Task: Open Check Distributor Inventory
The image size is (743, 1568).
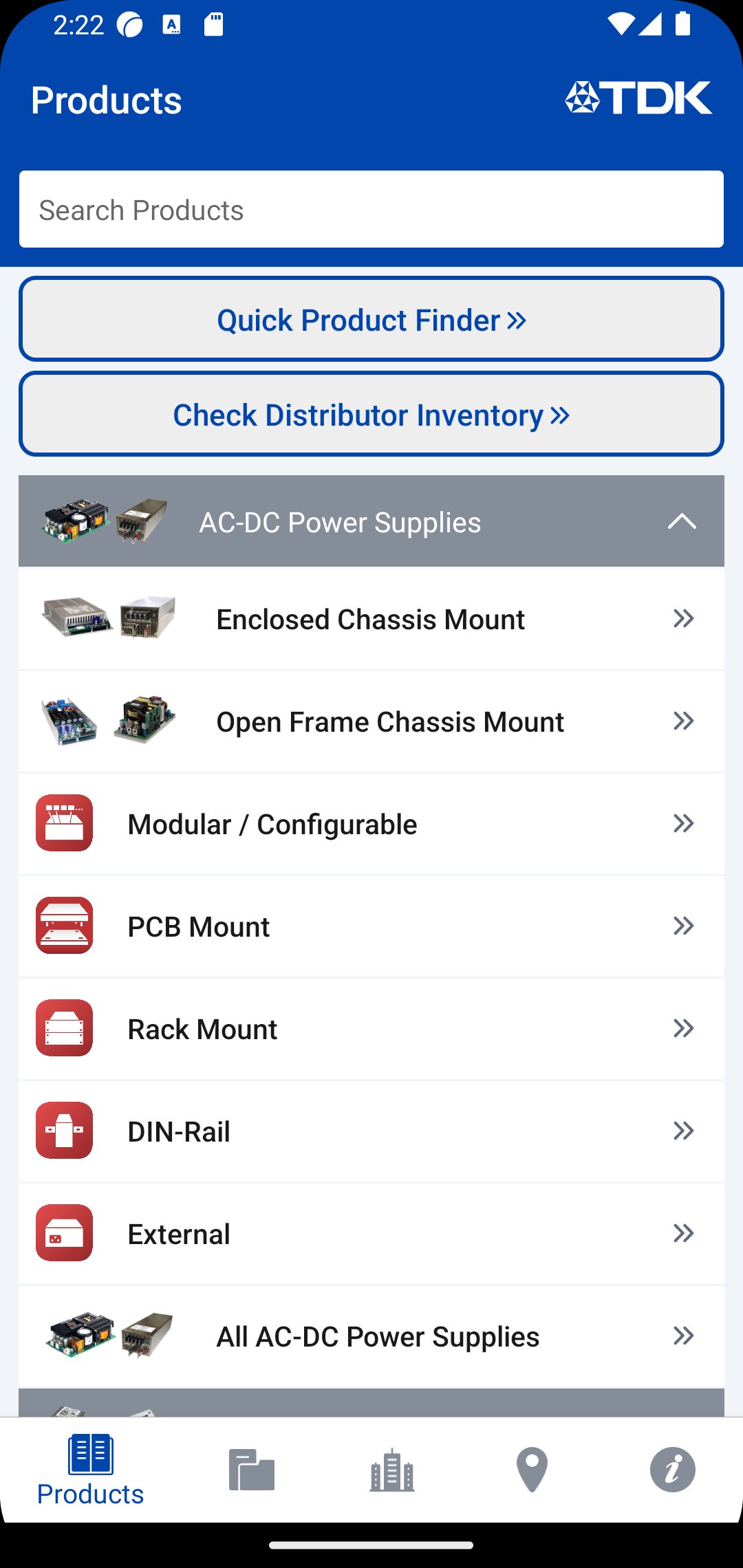Action: [x=371, y=414]
